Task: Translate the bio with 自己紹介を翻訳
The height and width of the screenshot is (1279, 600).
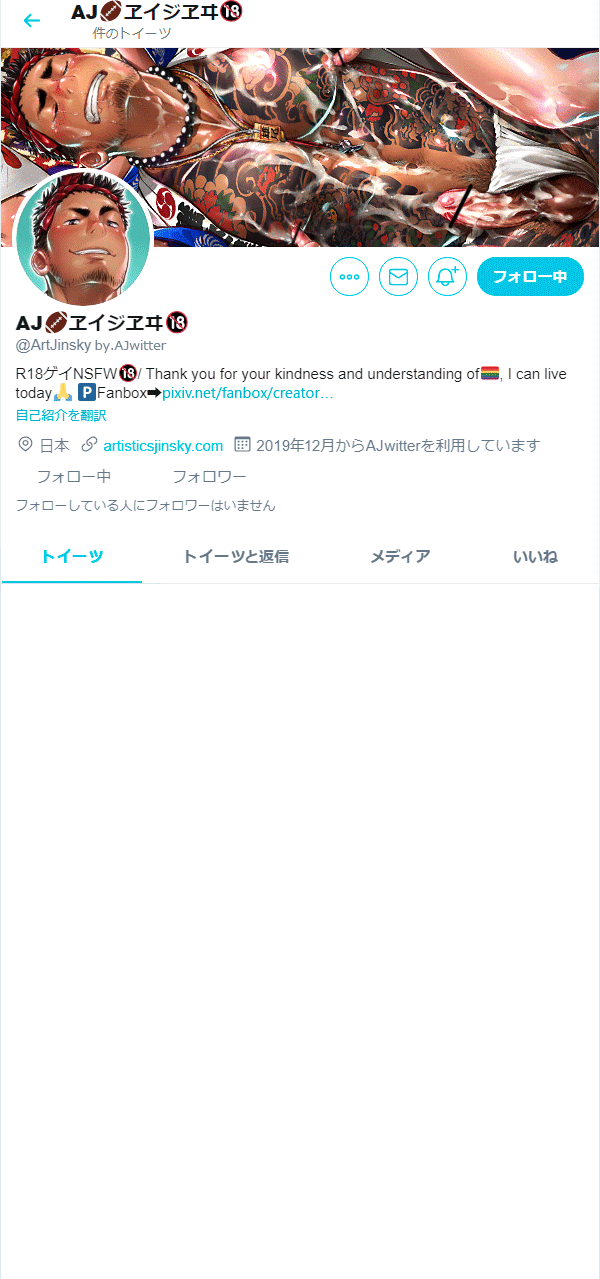Action: click(x=61, y=415)
